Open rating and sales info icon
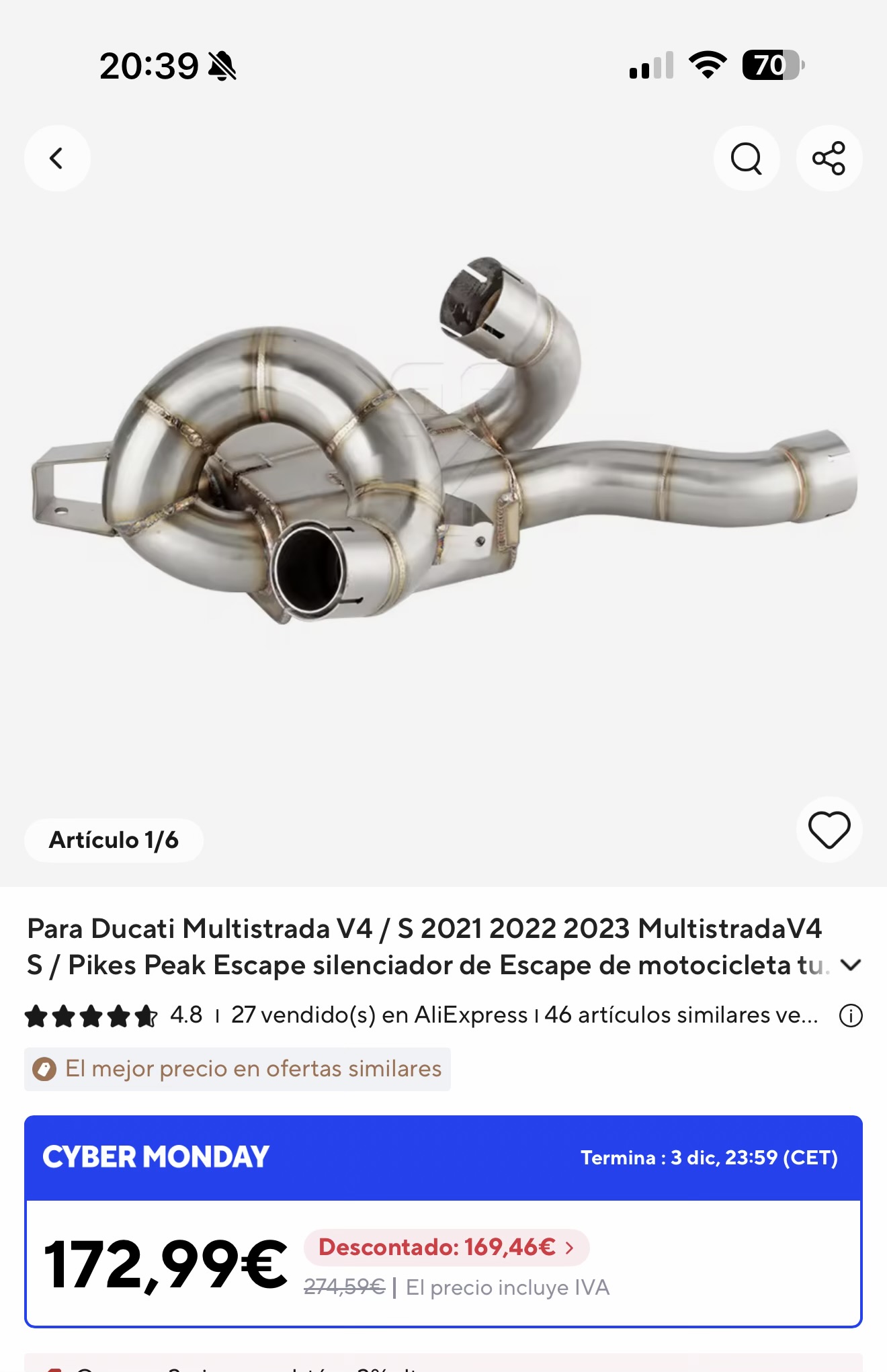The width and height of the screenshot is (887, 1372). (x=851, y=1015)
